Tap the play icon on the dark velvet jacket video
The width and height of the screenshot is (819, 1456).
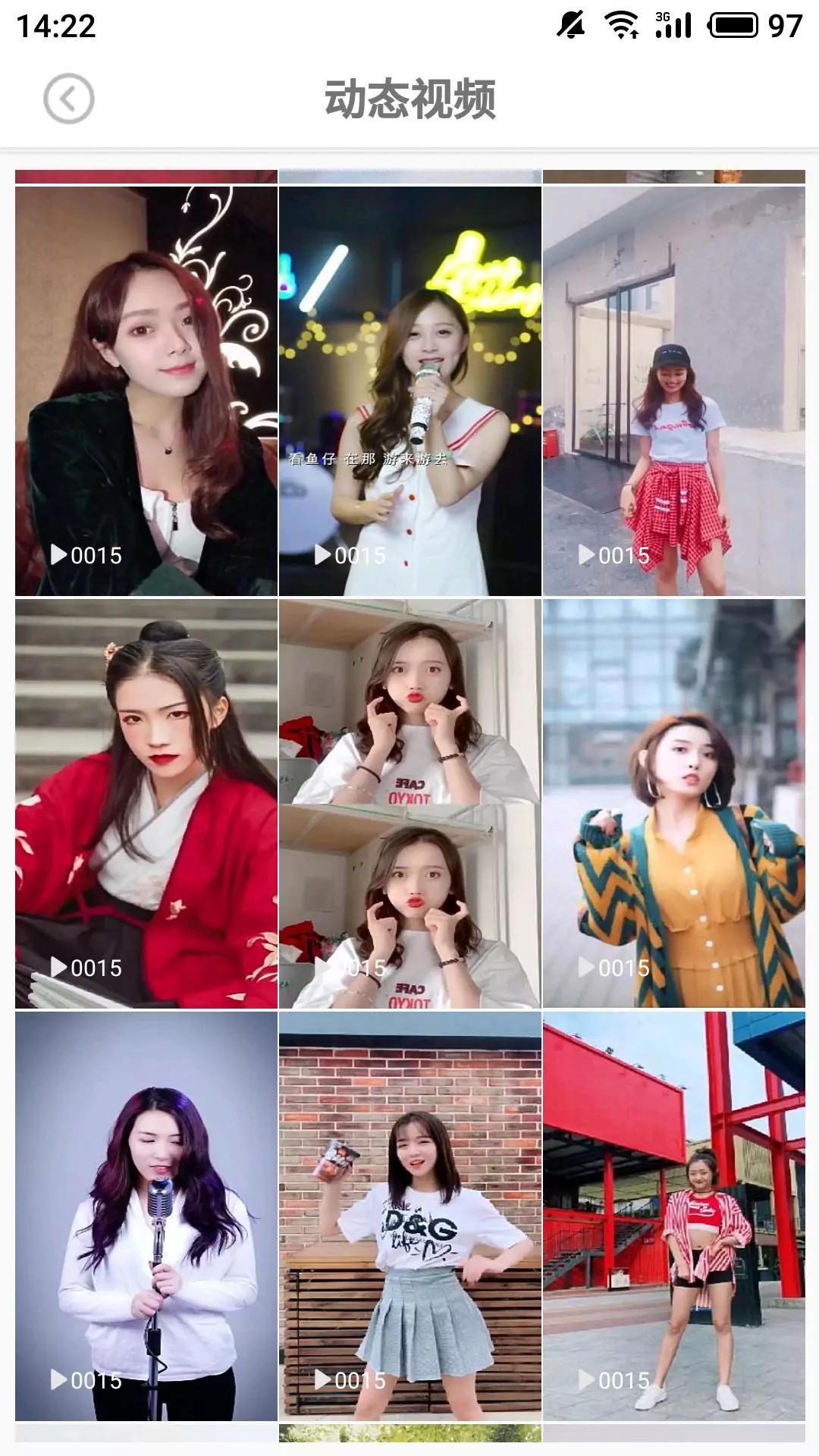[59, 555]
